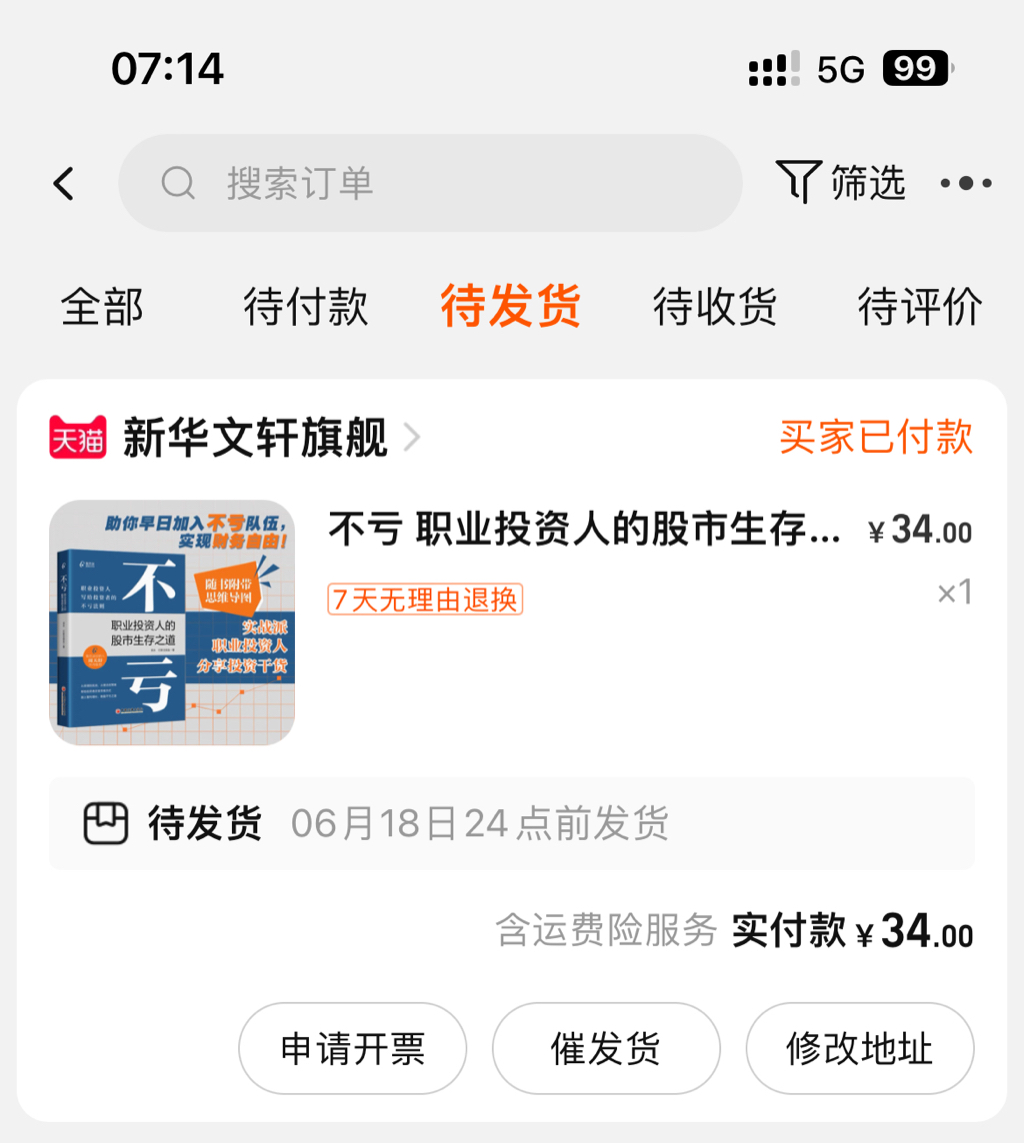Select the 待发货 tab
This screenshot has height=1144, width=1024.
(511, 307)
